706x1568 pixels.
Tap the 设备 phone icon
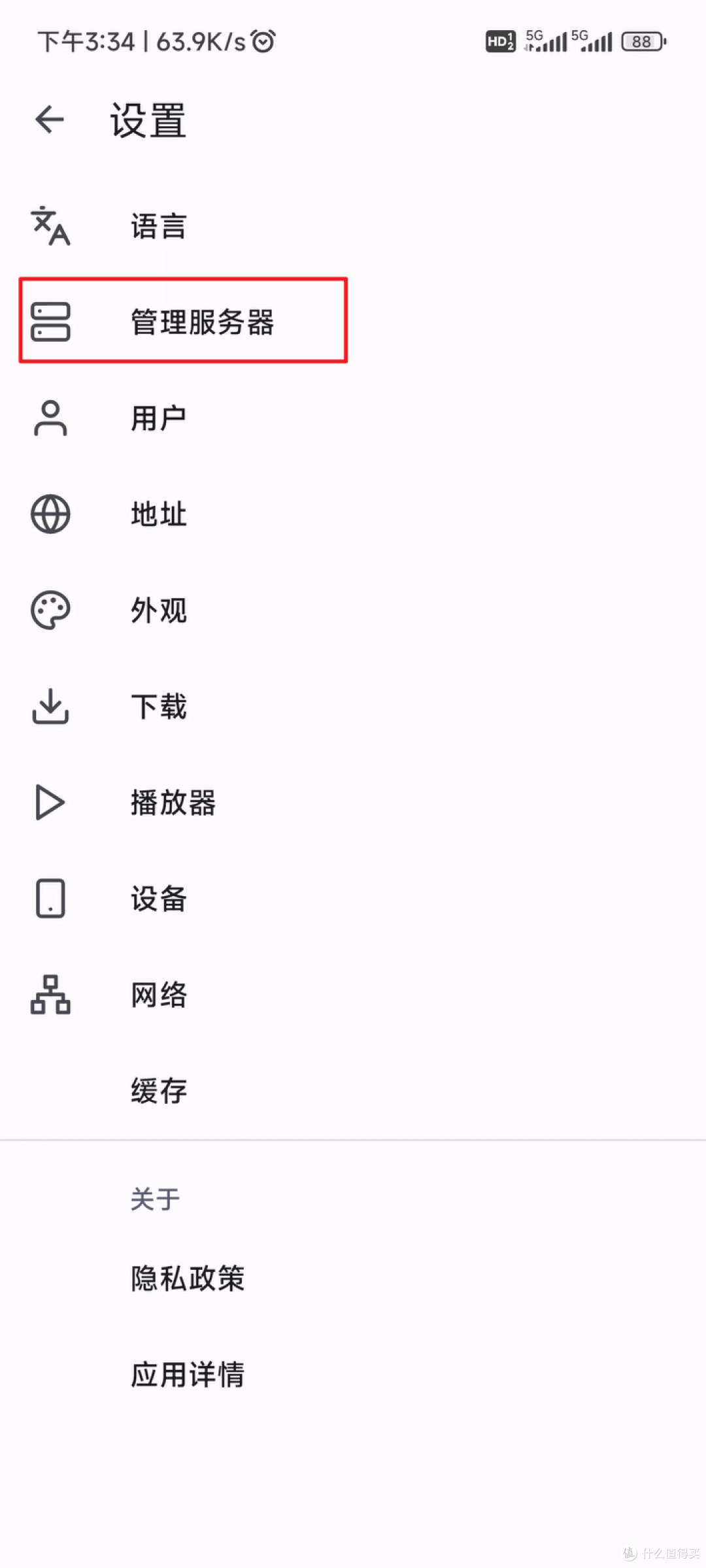50,897
